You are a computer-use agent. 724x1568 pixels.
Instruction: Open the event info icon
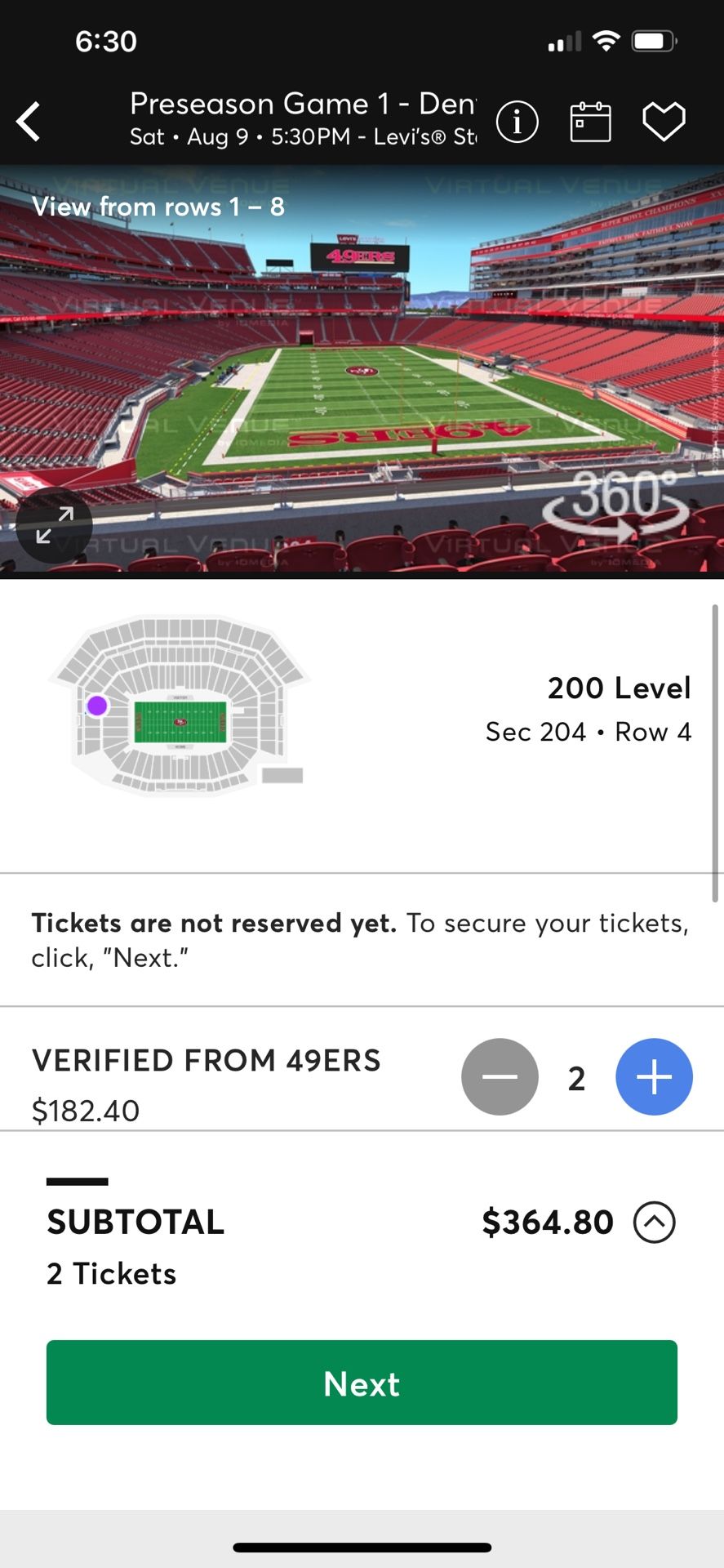[517, 120]
